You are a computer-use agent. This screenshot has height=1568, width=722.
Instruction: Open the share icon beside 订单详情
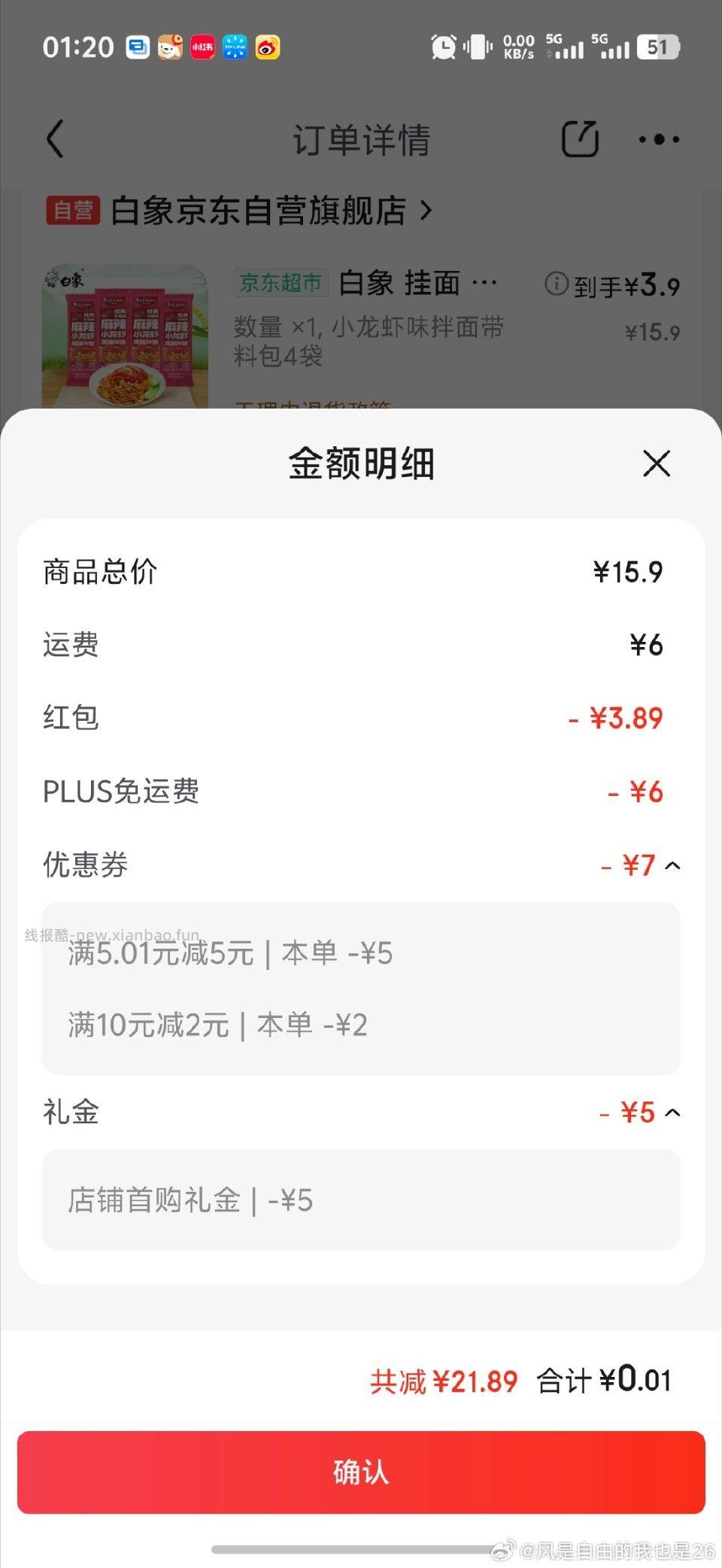[581, 140]
